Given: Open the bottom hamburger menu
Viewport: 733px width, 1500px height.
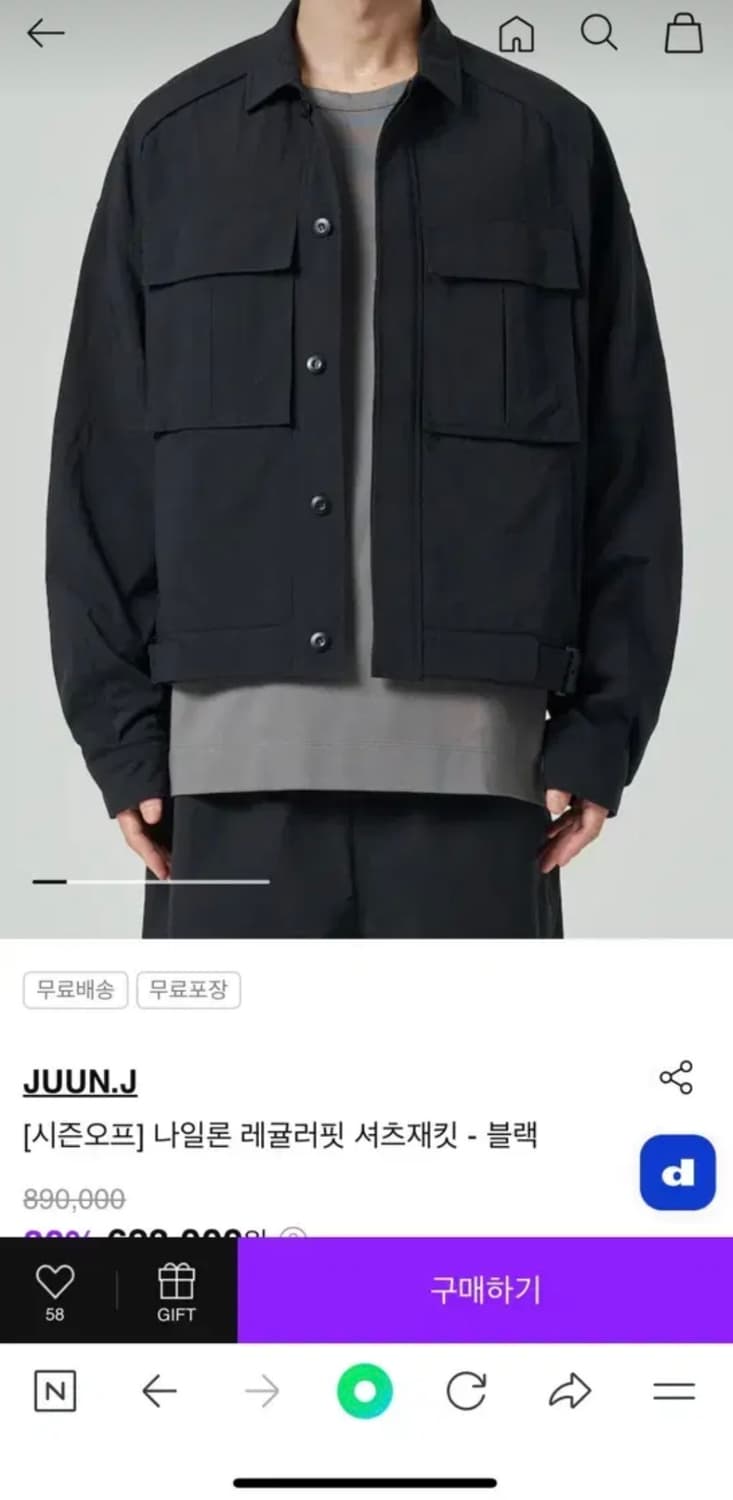Looking at the screenshot, I should (672, 1389).
